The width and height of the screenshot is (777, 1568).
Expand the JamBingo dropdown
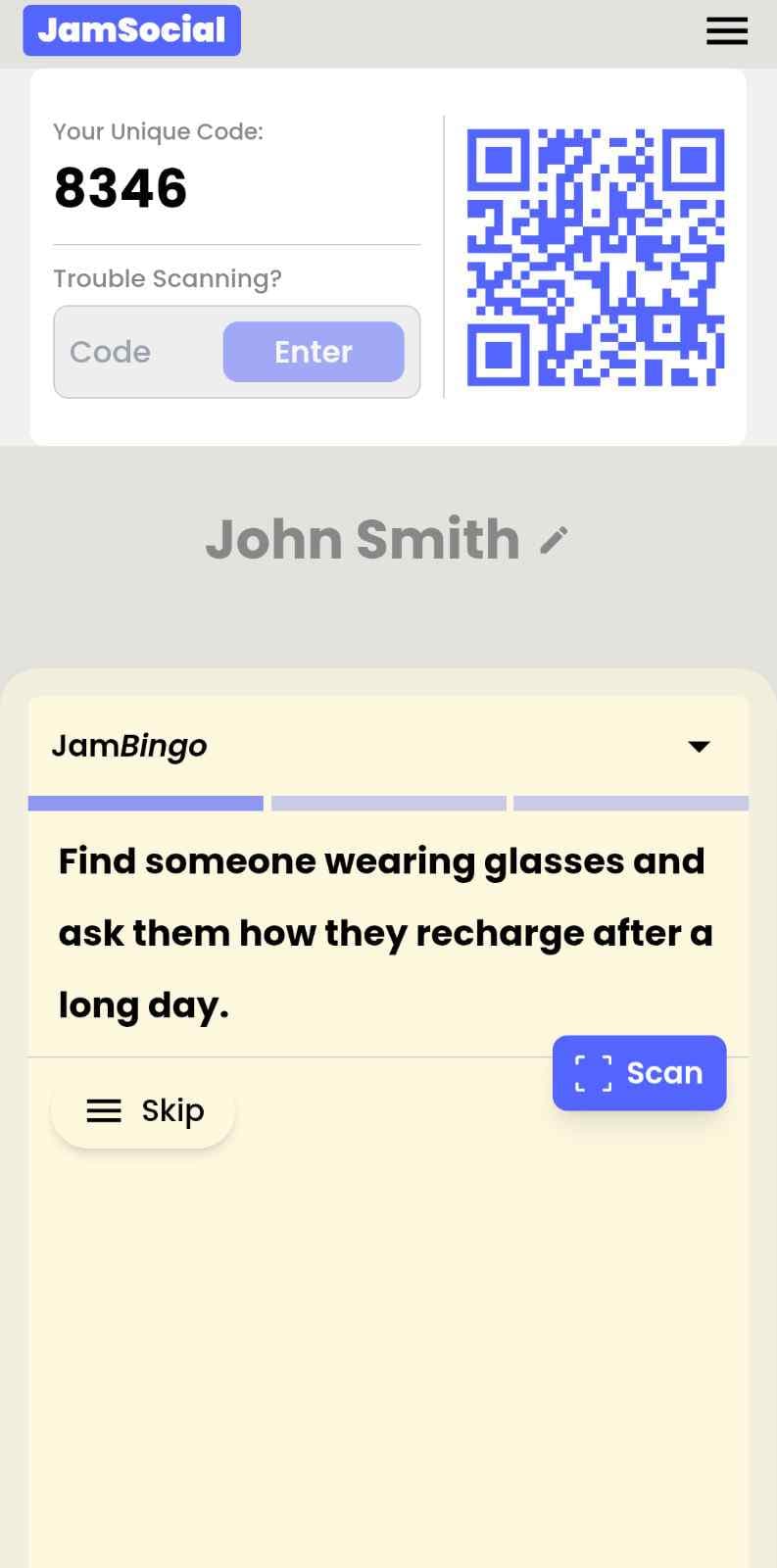(x=699, y=747)
